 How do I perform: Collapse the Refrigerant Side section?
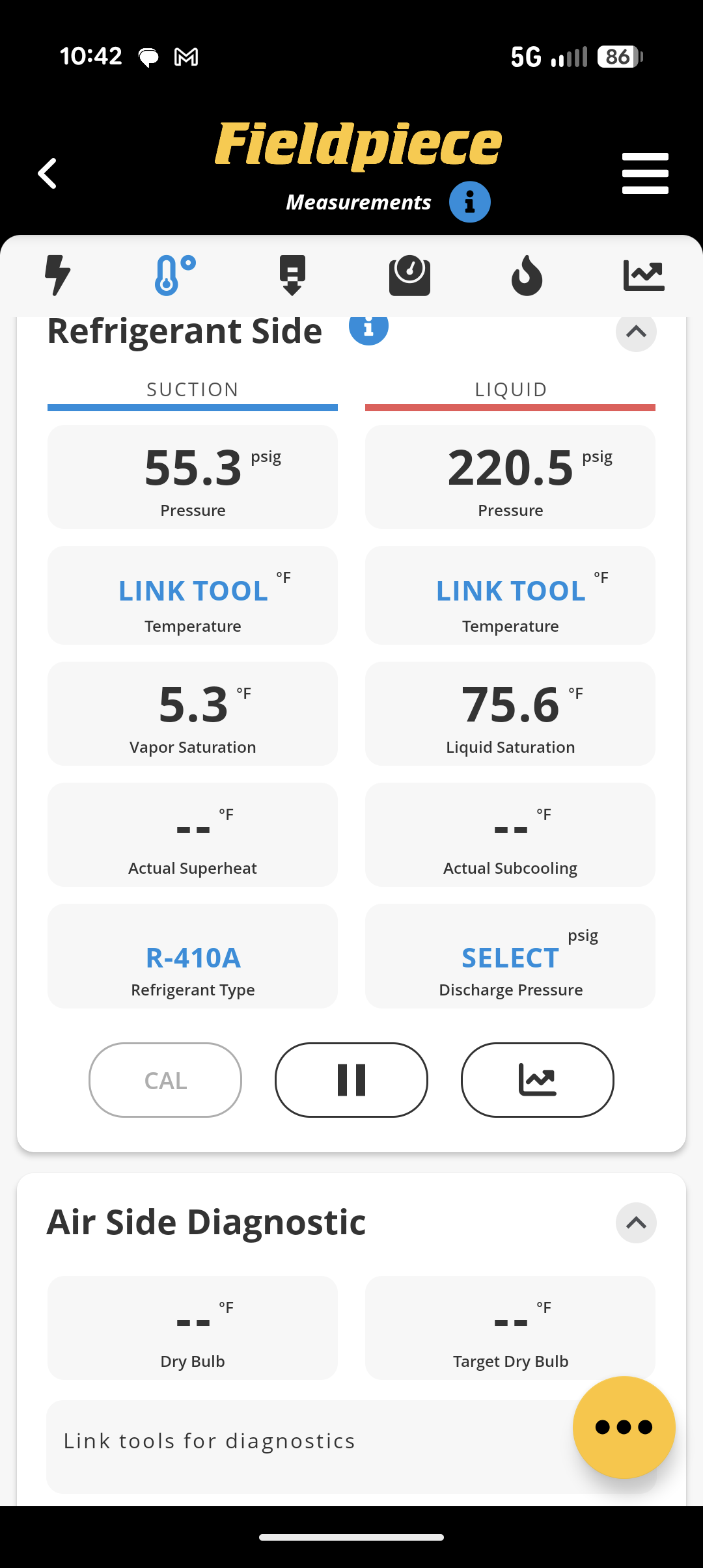(636, 332)
